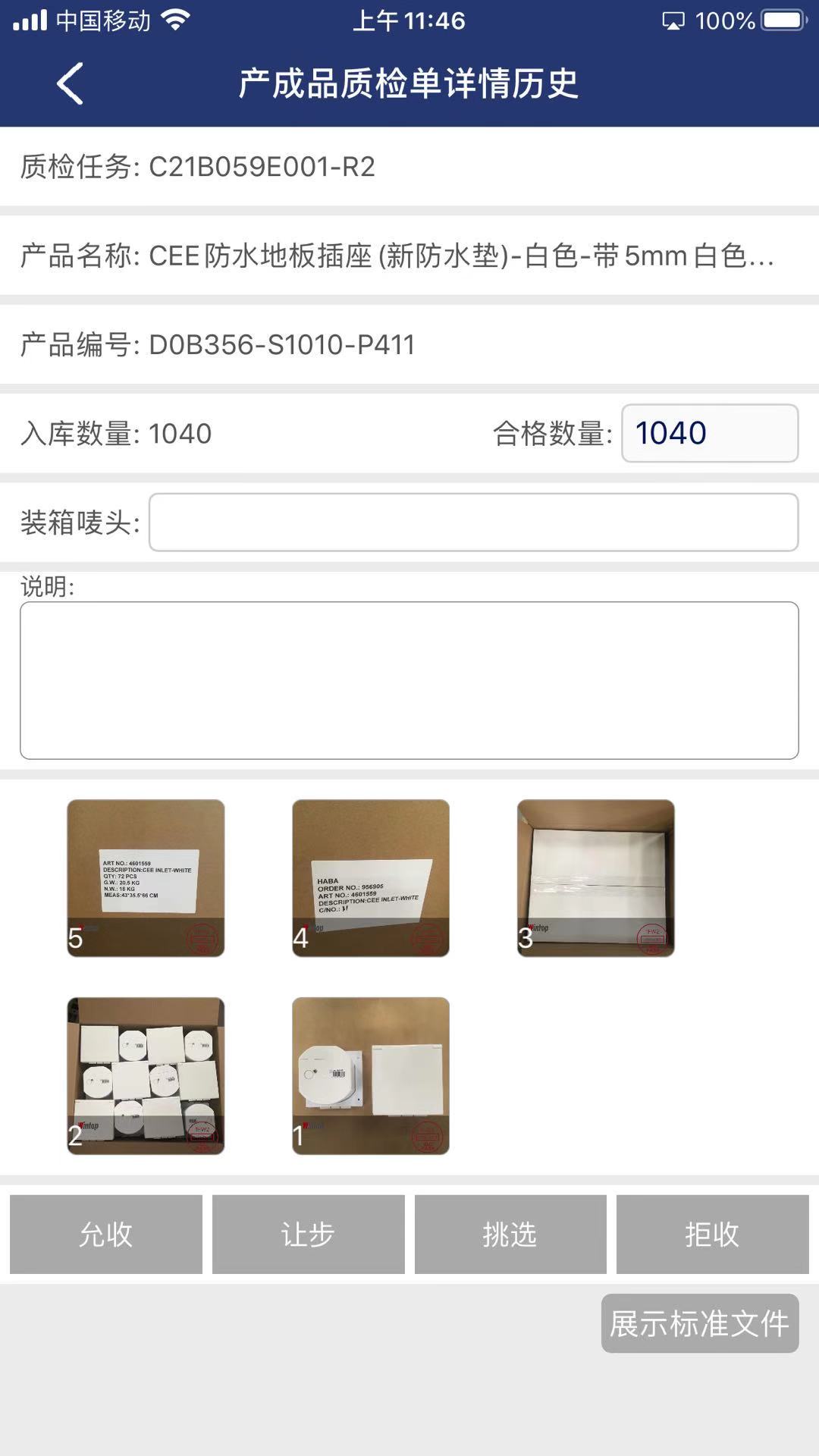Open photo thumbnail numbered 1

(x=371, y=1075)
